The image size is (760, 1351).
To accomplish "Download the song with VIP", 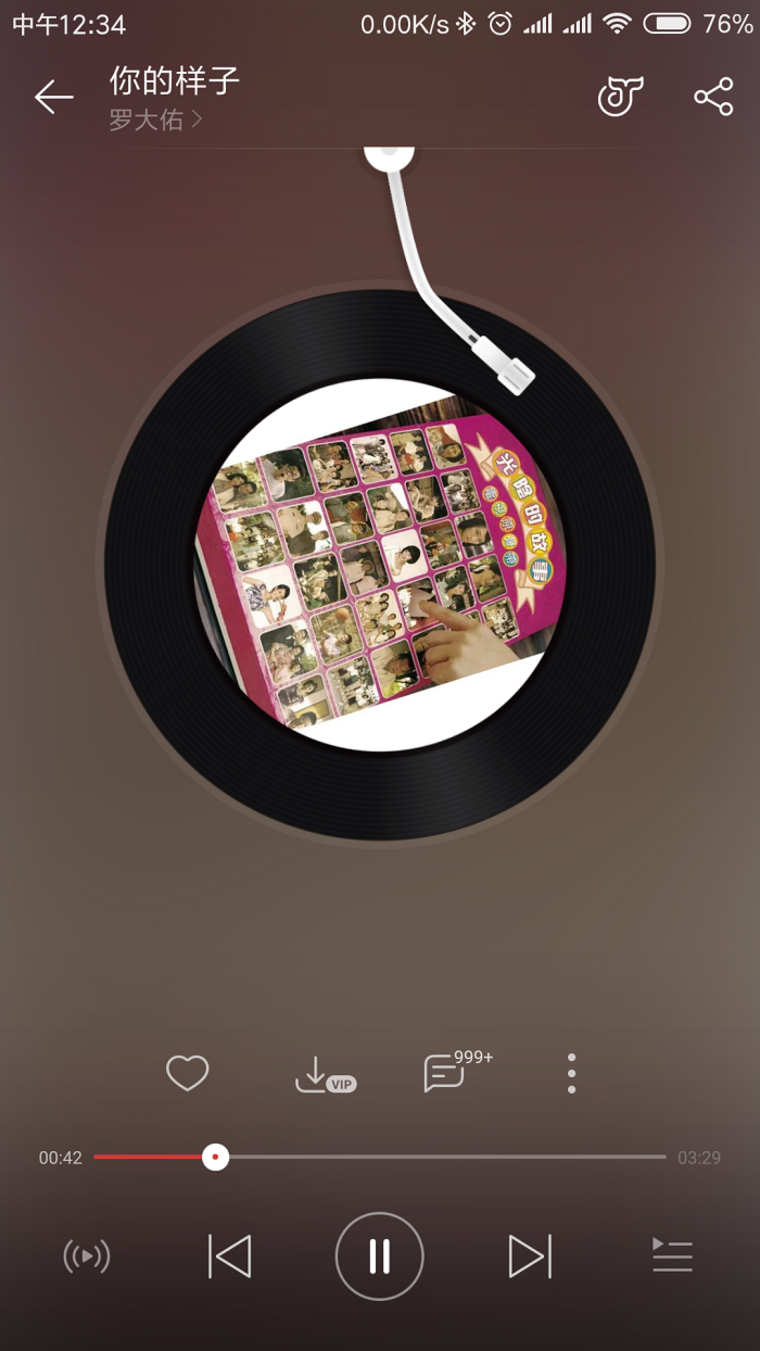I will (324, 1075).
